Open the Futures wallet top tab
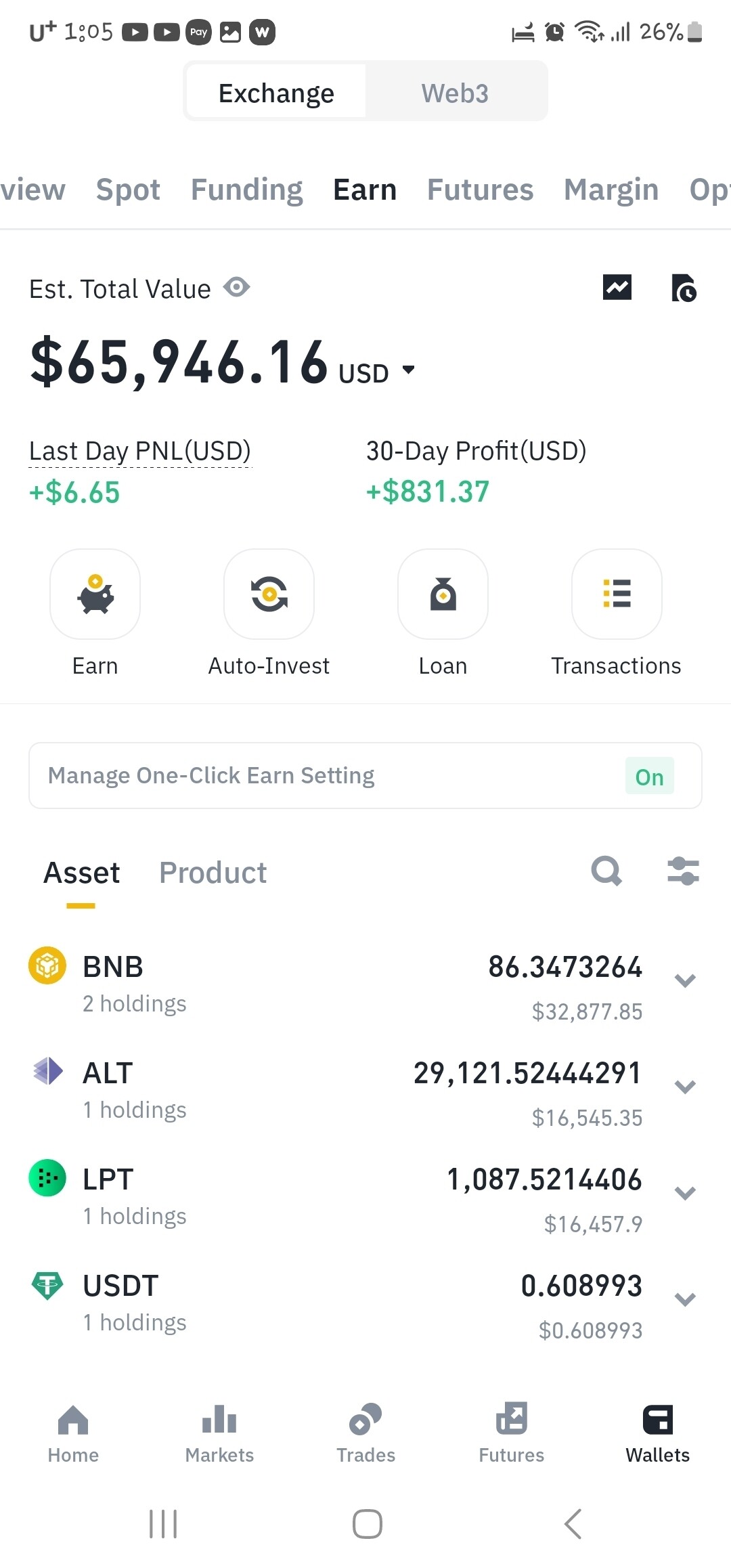This screenshot has height=1568, width=731. [480, 190]
